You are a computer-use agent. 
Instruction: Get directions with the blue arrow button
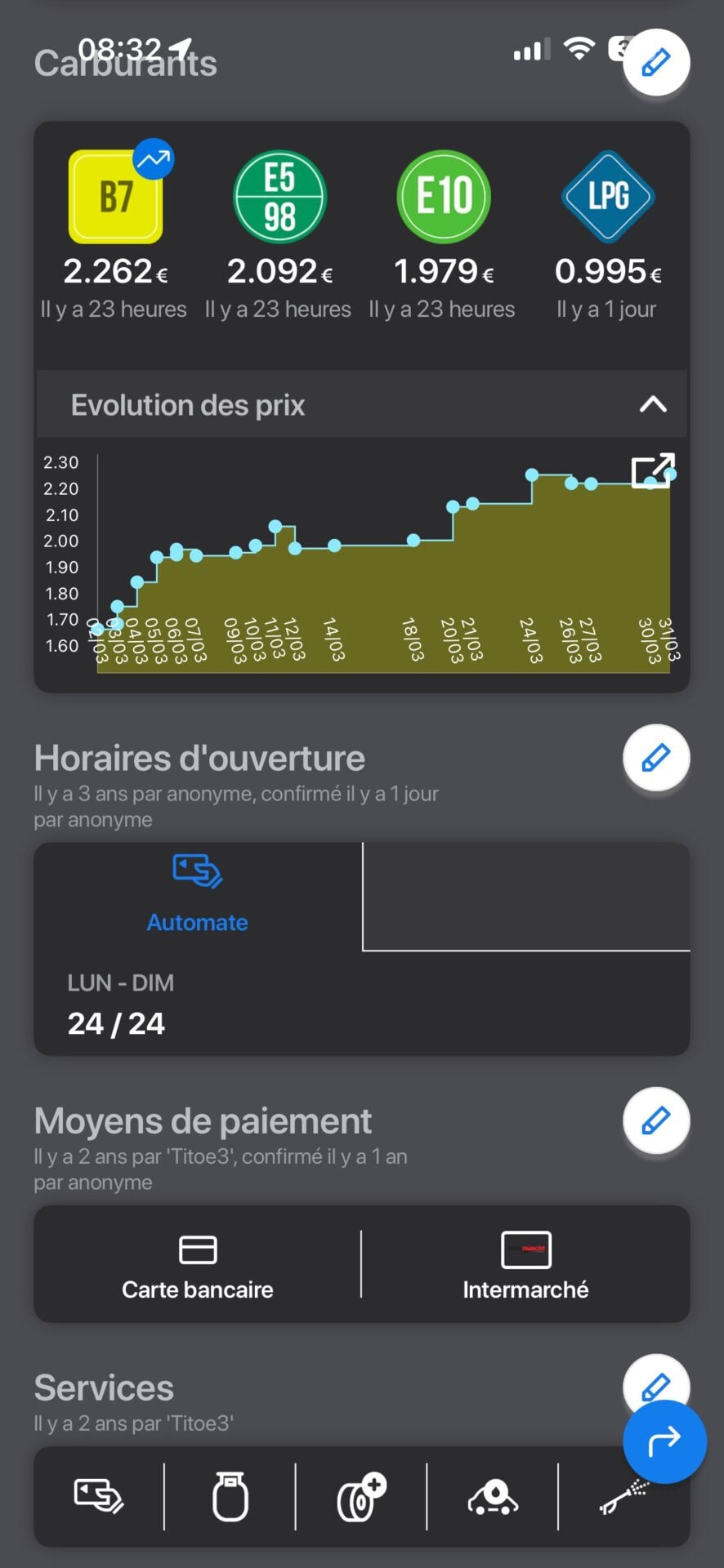tap(664, 1442)
